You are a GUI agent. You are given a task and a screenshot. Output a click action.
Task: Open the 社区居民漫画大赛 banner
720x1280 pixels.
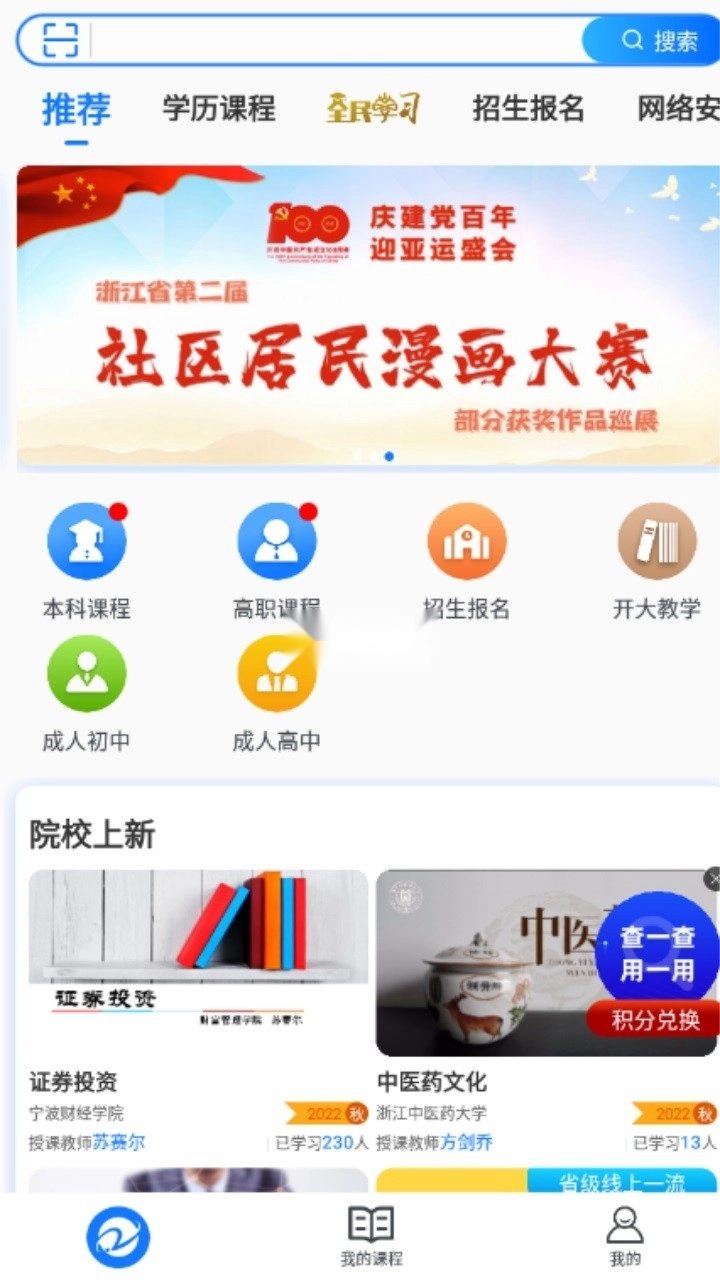coord(367,315)
